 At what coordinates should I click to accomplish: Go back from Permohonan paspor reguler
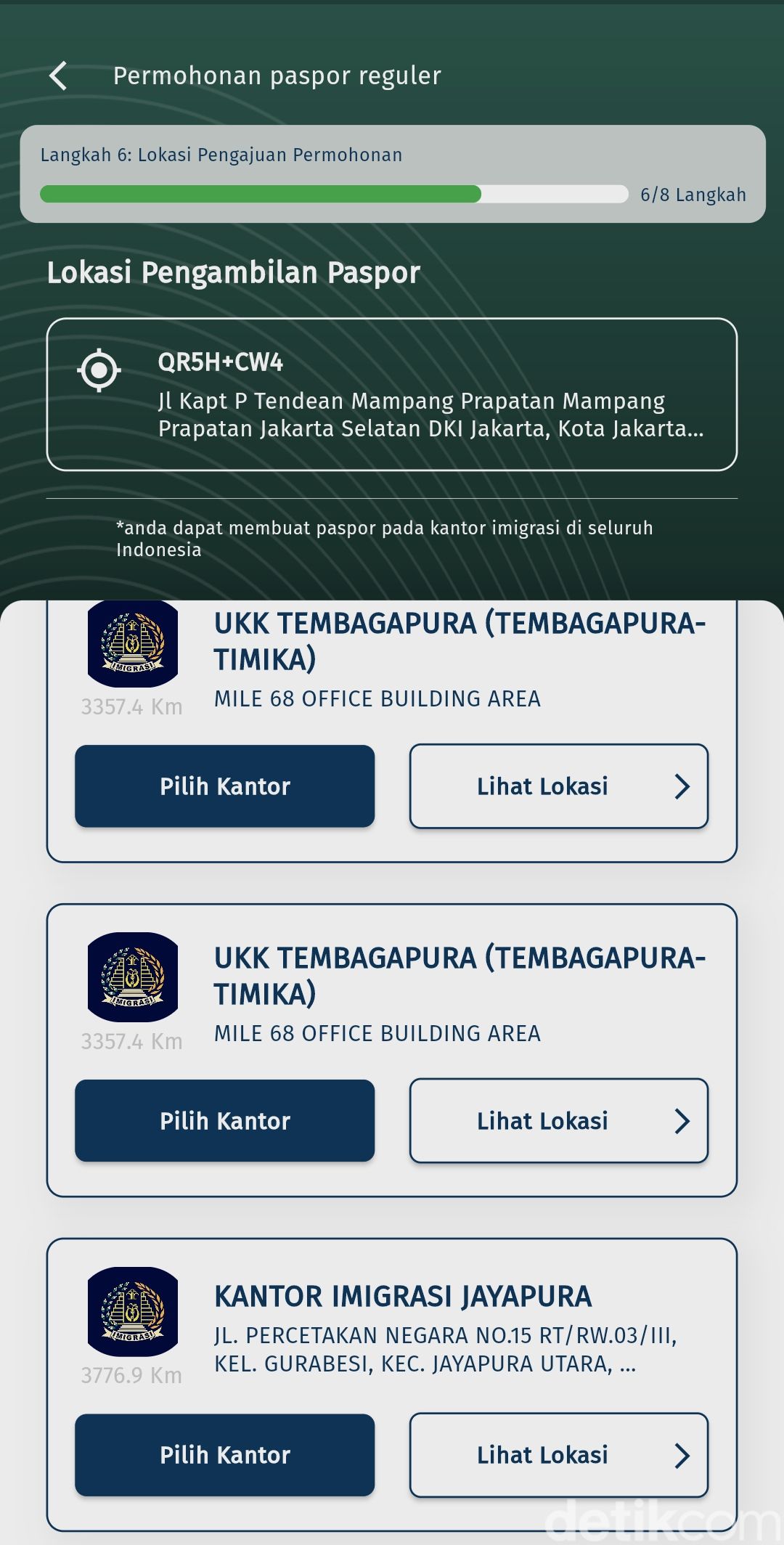(58, 76)
